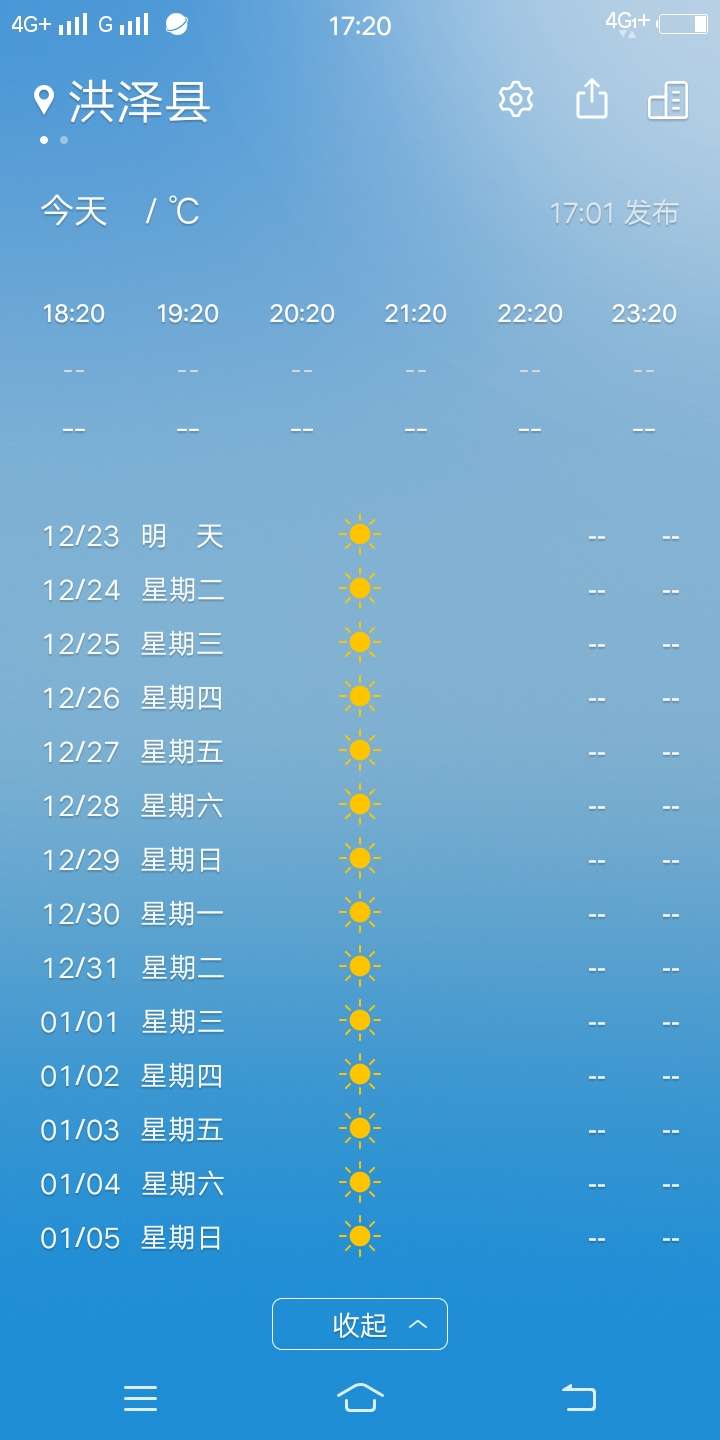Go back with the system back button
The image size is (720, 1440).
(x=579, y=1397)
